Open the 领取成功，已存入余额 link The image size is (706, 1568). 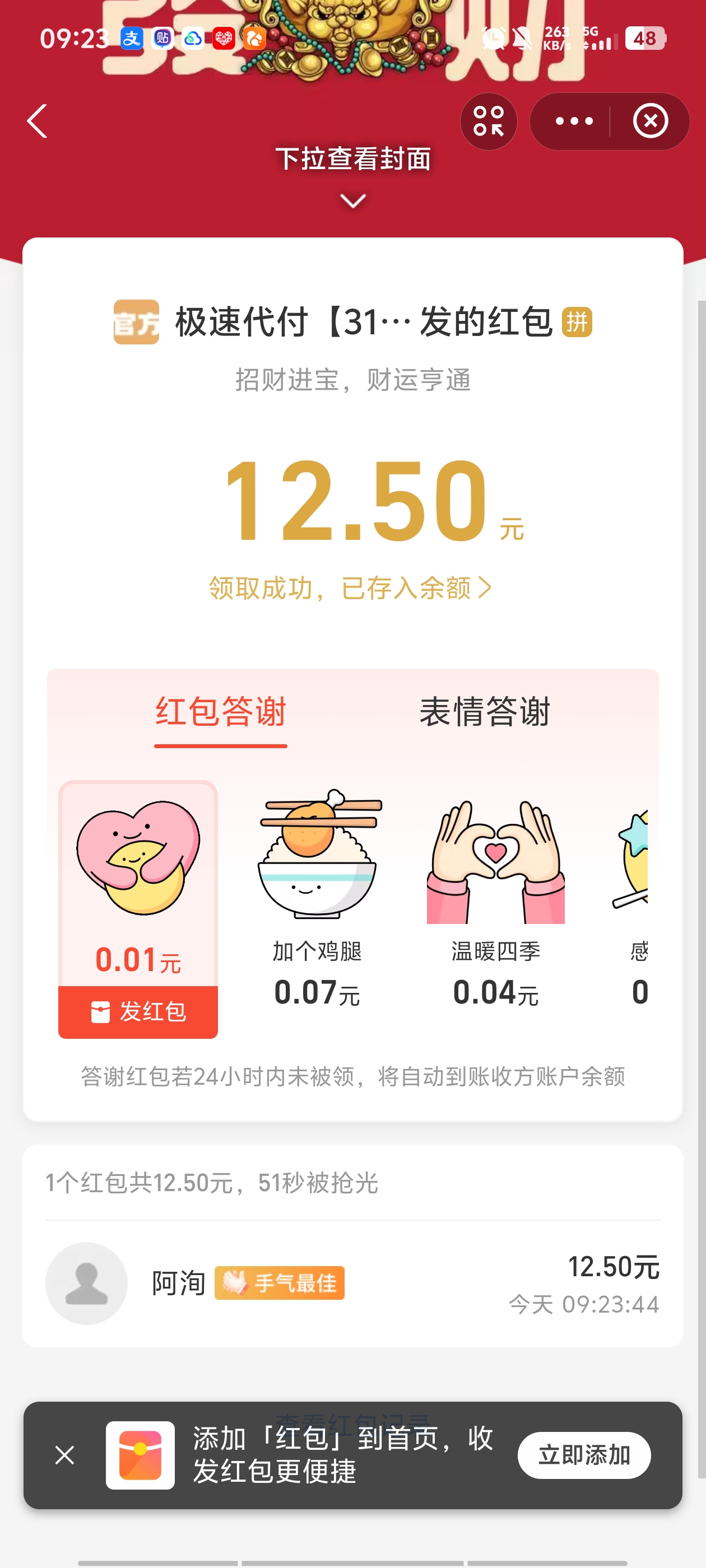click(350, 588)
